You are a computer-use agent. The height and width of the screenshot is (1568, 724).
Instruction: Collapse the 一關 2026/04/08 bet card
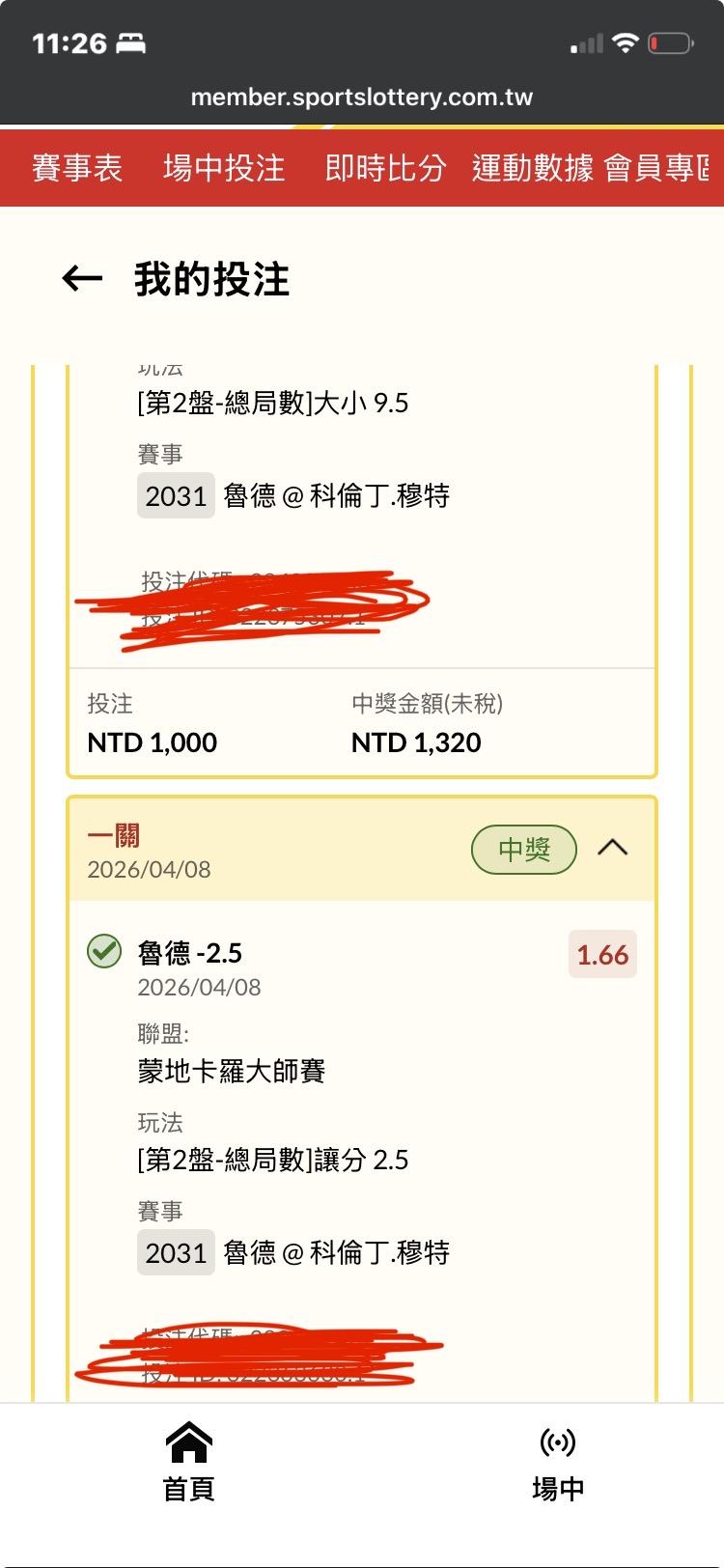click(x=612, y=848)
